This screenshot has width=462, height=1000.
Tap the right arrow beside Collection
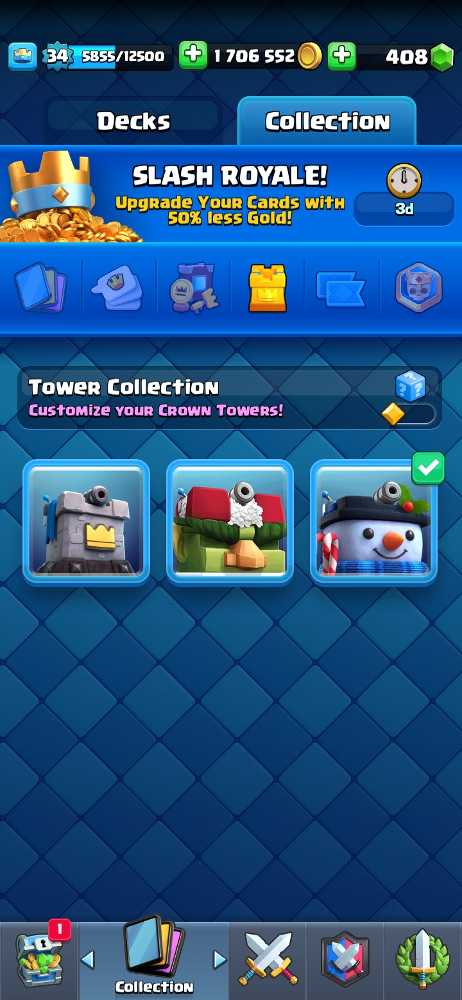pyautogui.click(x=220, y=959)
